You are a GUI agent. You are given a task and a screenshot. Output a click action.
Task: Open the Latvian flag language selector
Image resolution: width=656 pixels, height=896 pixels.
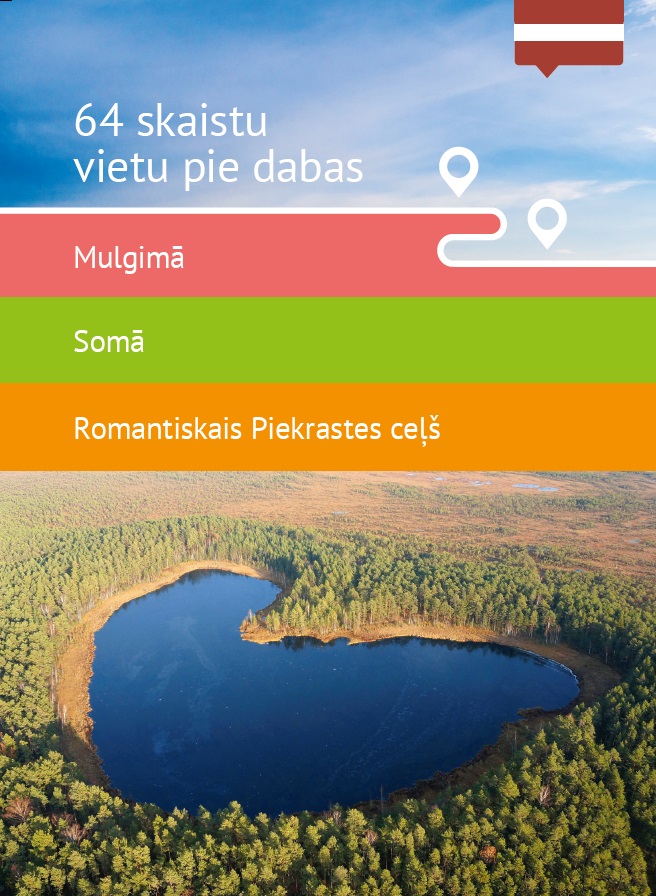(x=568, y=33)
